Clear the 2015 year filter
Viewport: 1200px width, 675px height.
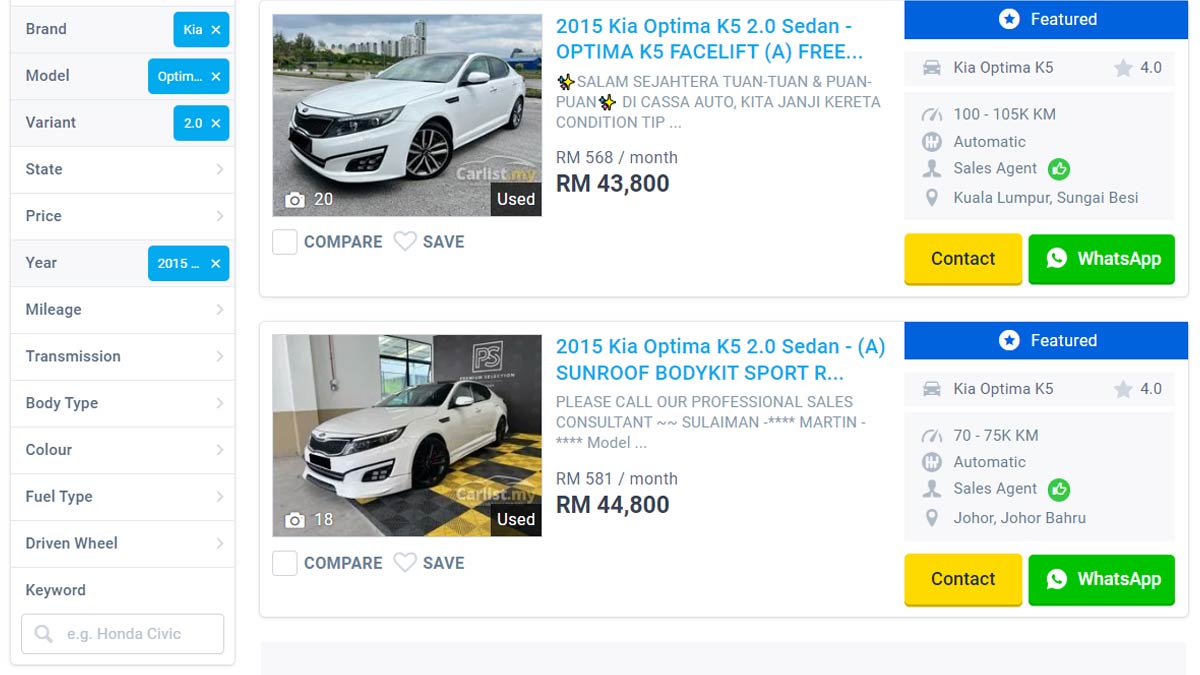pyautogui.click(x=216, y=263)
